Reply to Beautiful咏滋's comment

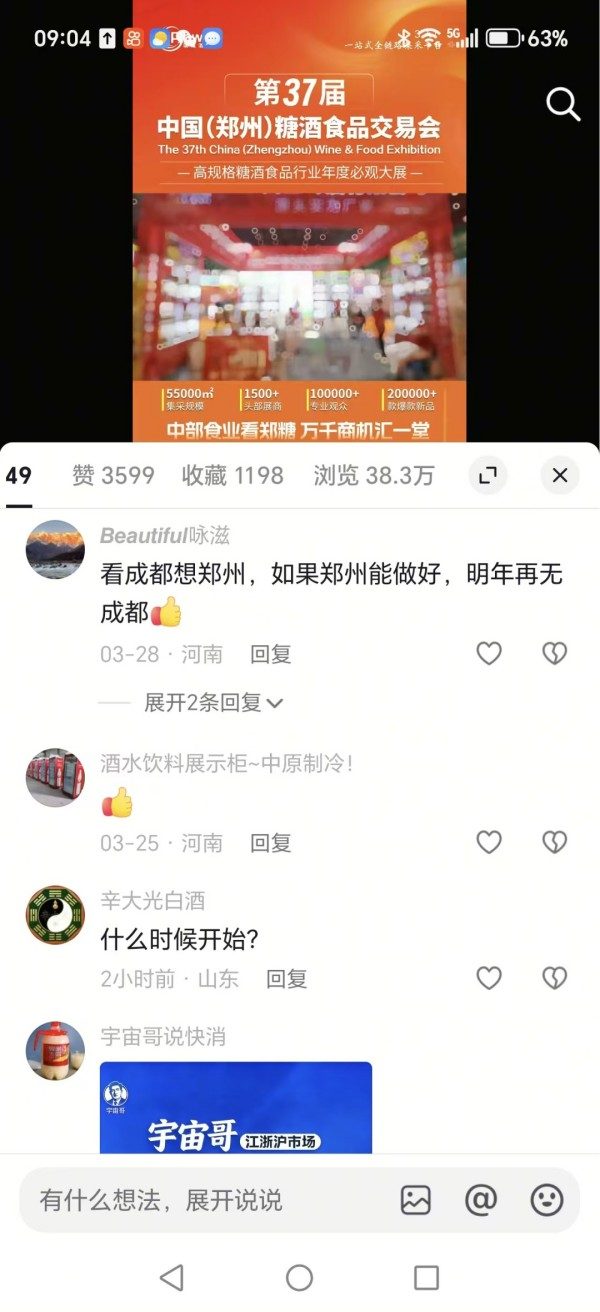270,654
